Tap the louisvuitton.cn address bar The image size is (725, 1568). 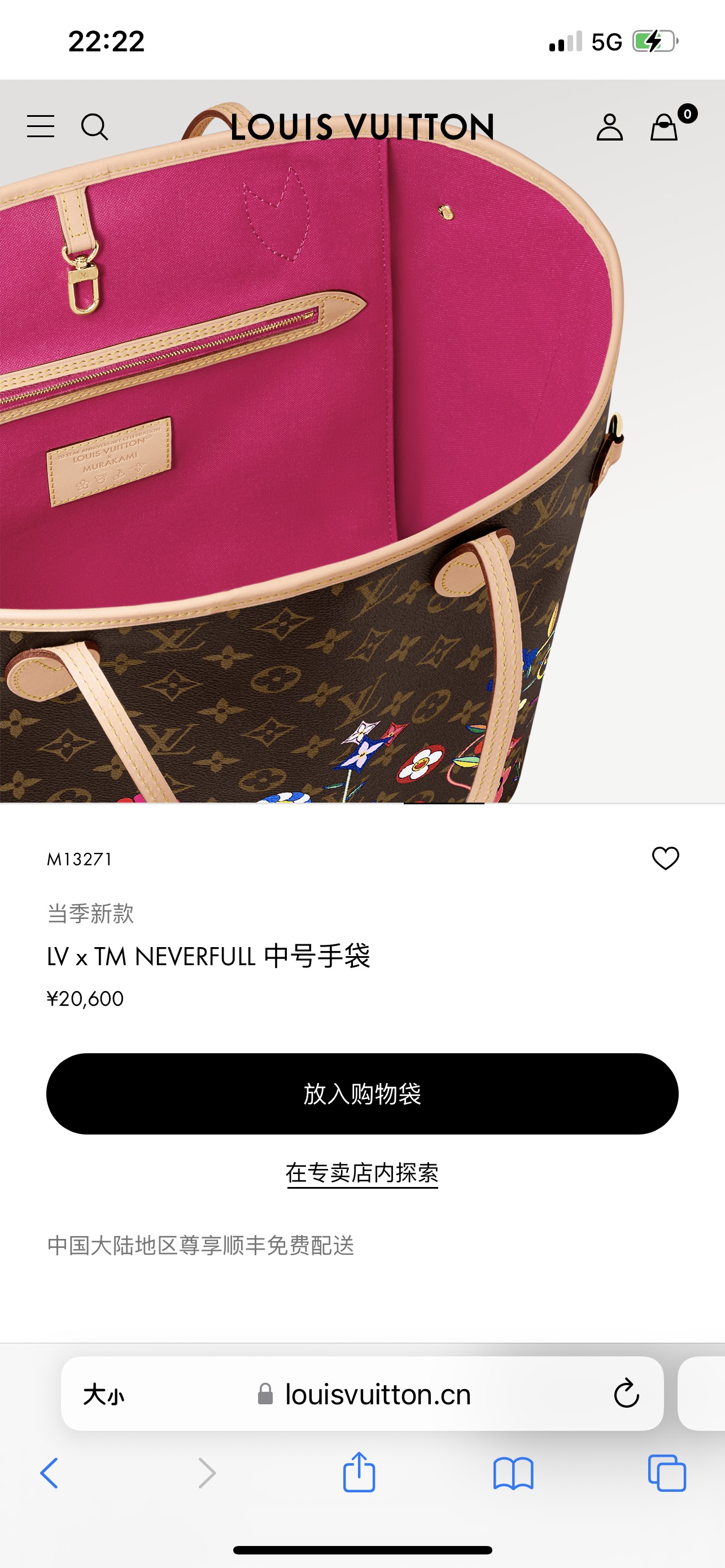click(x=377, y=1394)
